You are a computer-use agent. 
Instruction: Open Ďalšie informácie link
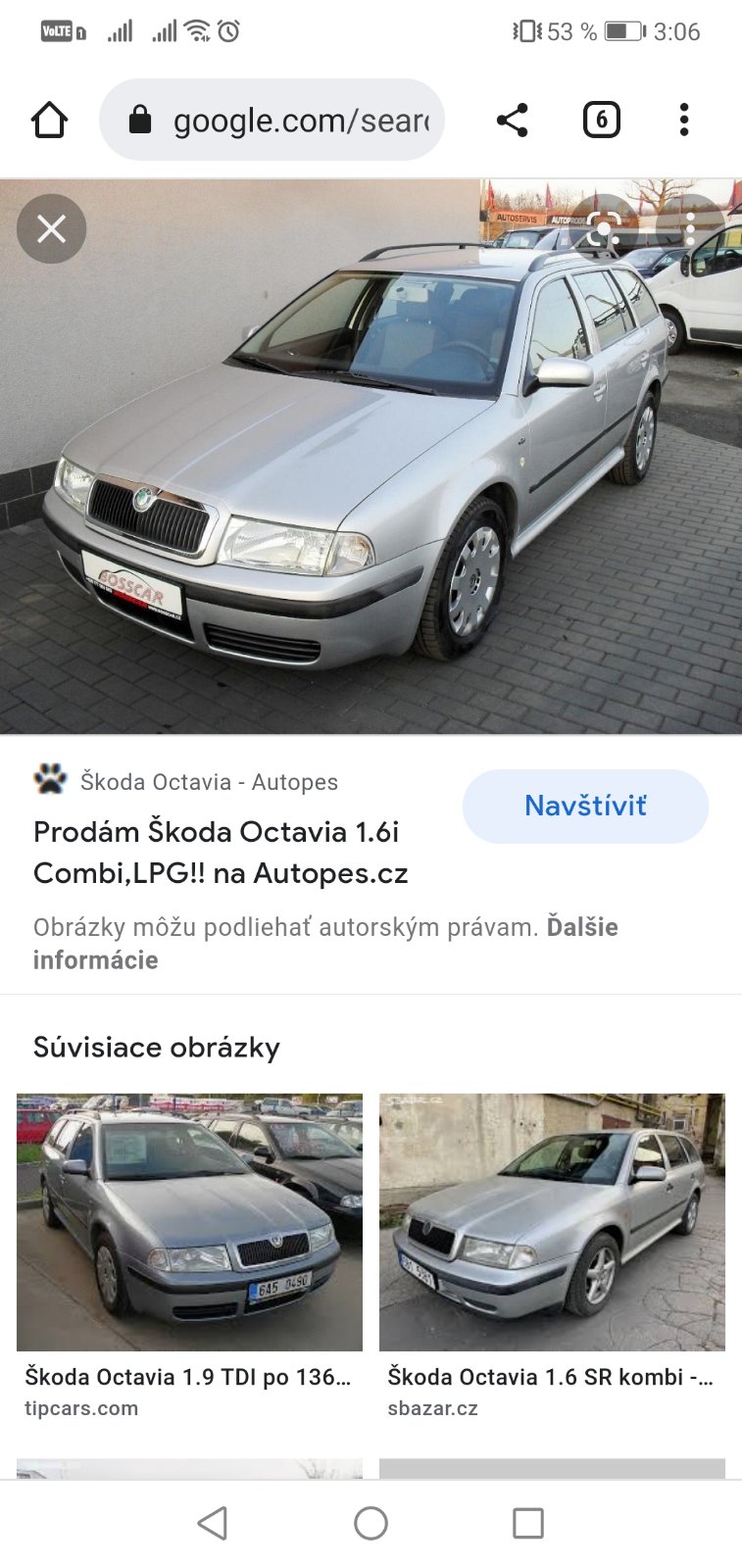(95, 959)
